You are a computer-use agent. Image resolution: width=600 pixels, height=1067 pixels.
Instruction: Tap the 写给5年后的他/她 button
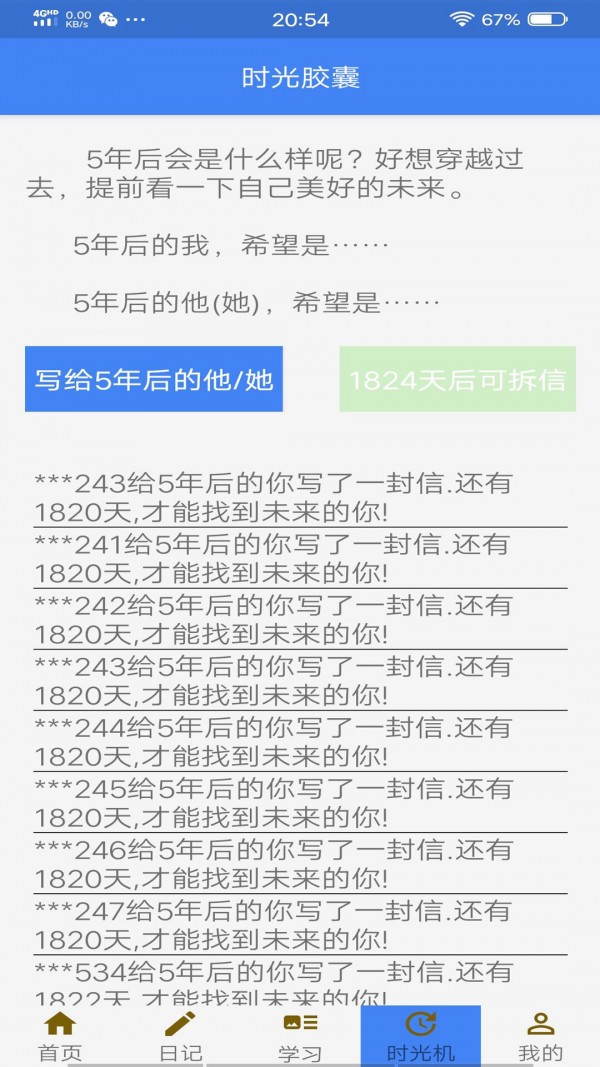[x=154, y=379]
